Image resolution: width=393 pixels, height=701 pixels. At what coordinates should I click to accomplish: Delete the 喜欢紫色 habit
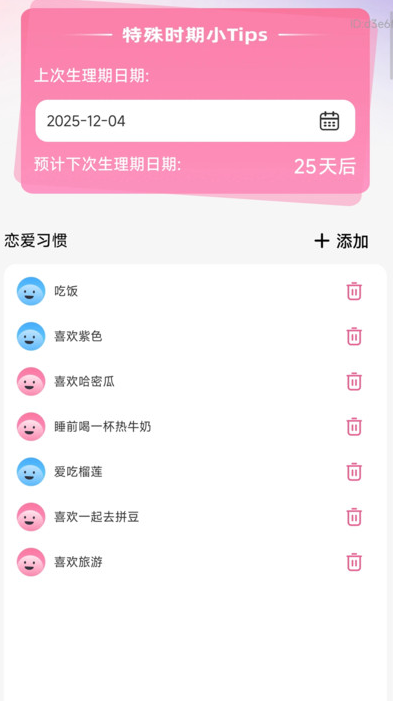pyautogui.click(x=354, y=336)
